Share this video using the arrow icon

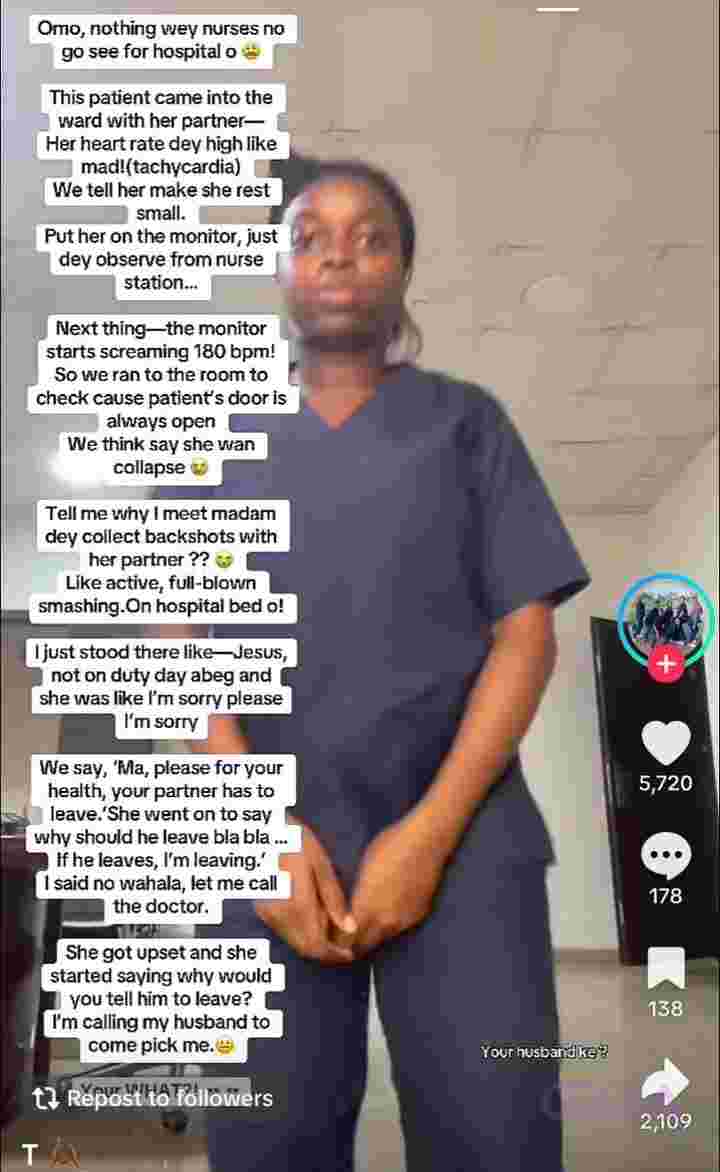(665, 1081)
